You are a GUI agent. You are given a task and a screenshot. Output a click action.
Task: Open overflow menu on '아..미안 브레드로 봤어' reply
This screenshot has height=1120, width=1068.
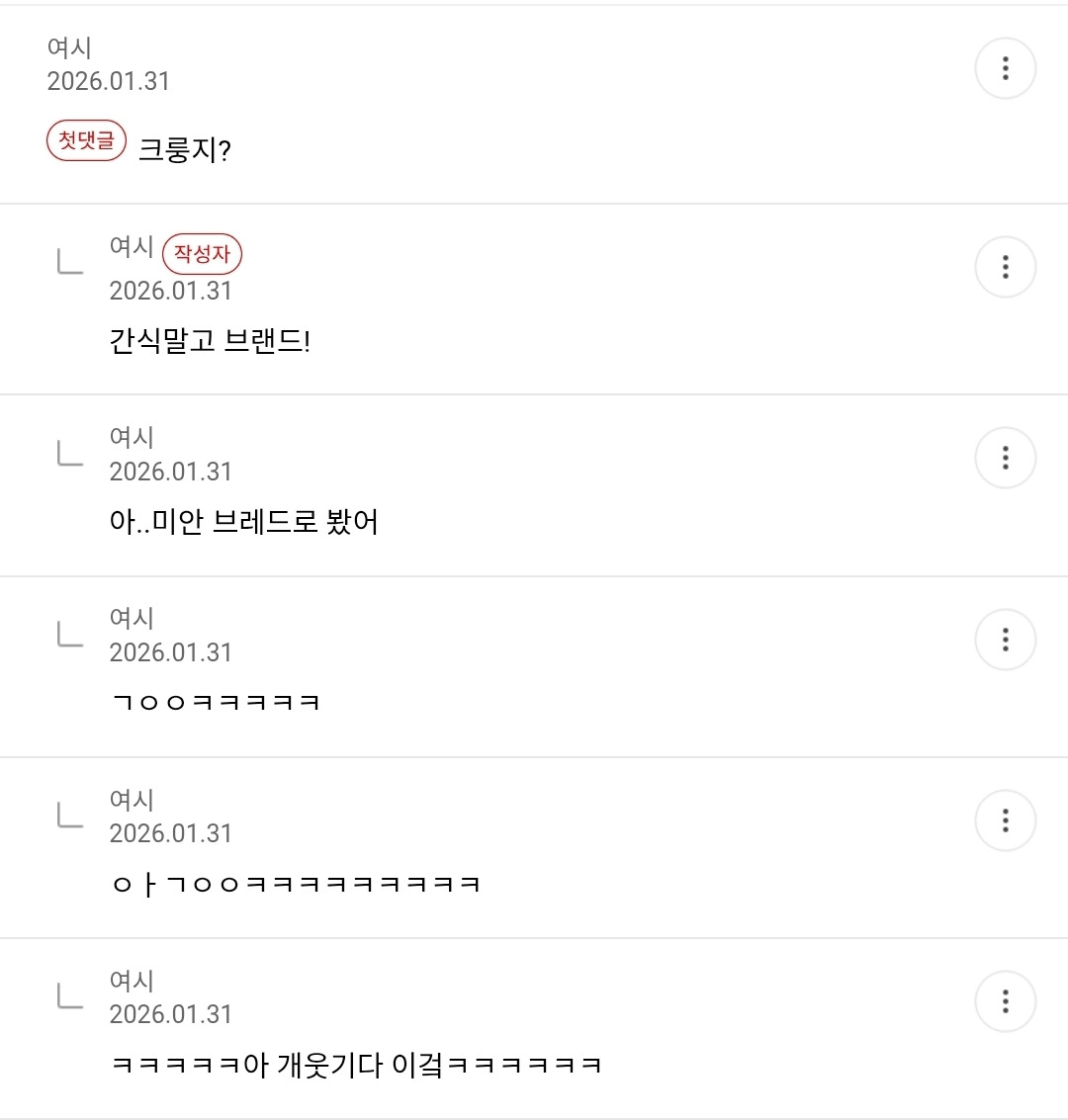(1005, 458)
